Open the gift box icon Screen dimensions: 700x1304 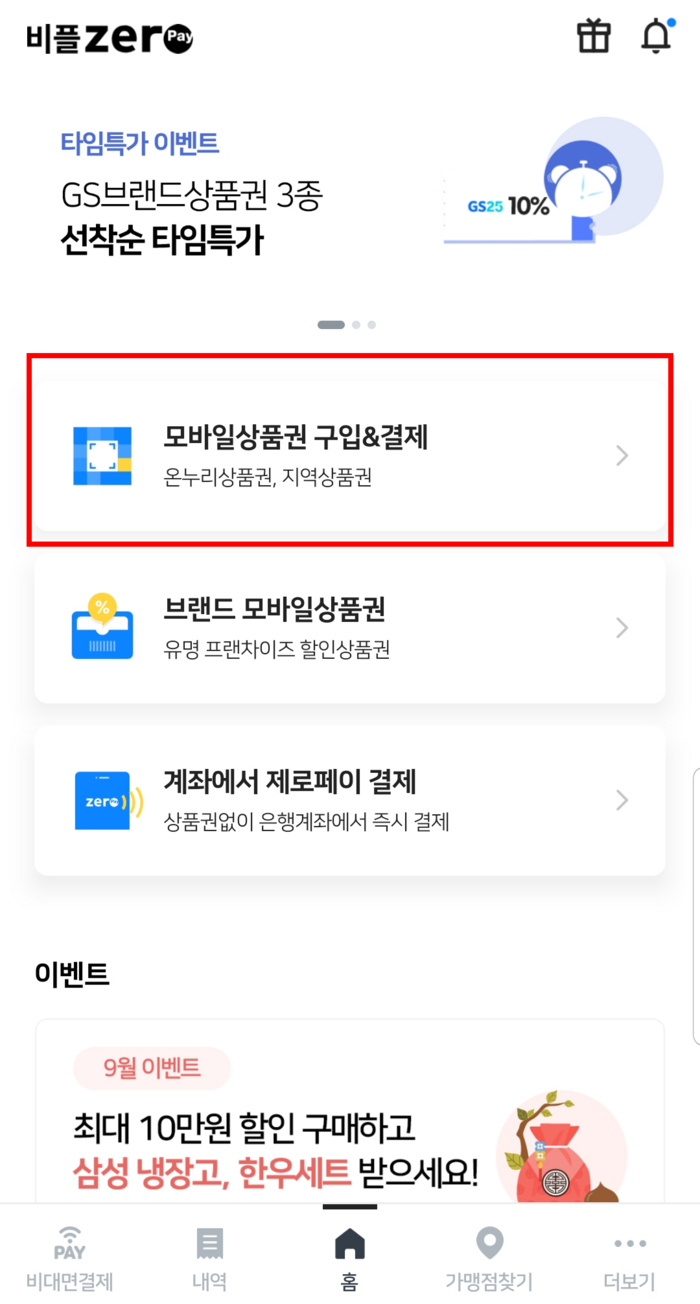click(594, 37)
